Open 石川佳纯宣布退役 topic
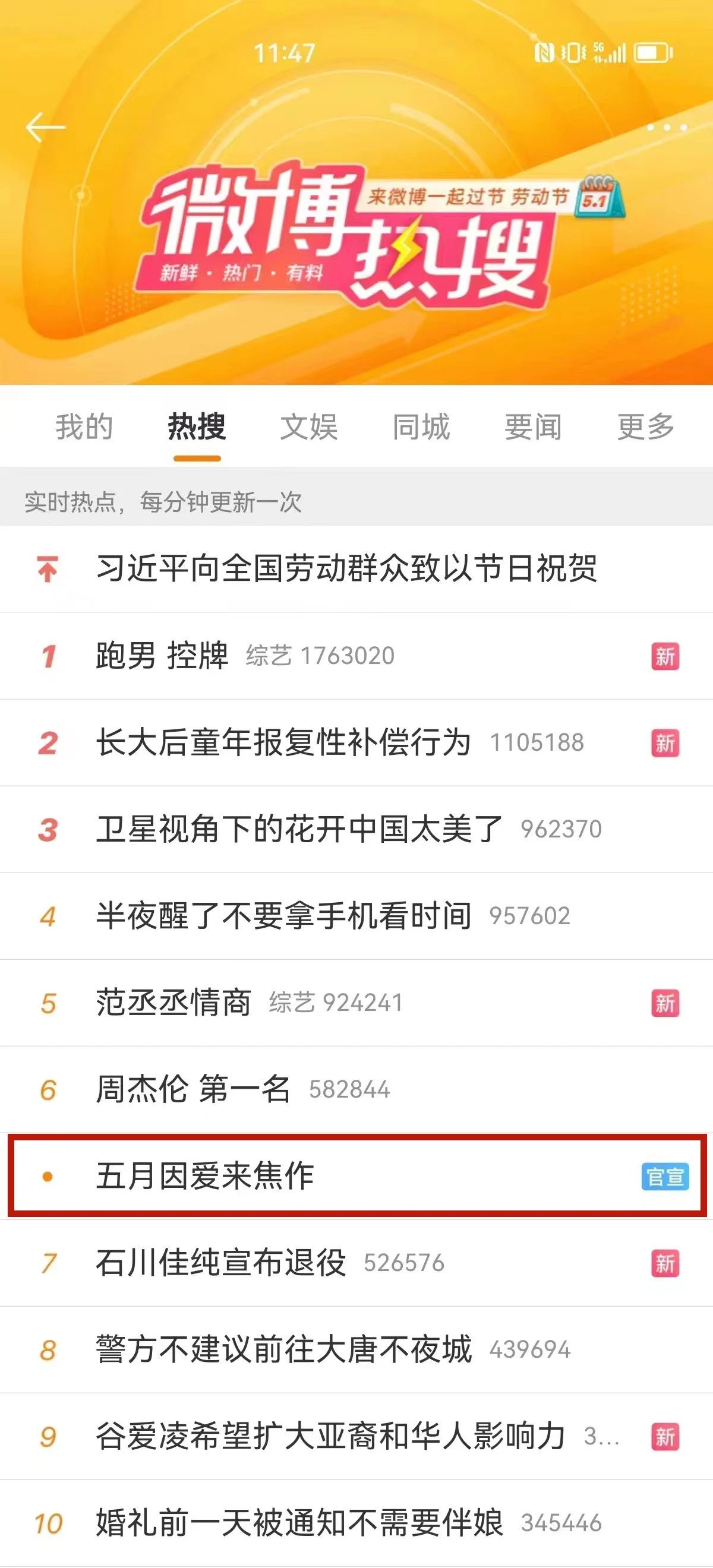This screenshot has width=713, height=1568. pyautogui.click(x=220, y=1263)
